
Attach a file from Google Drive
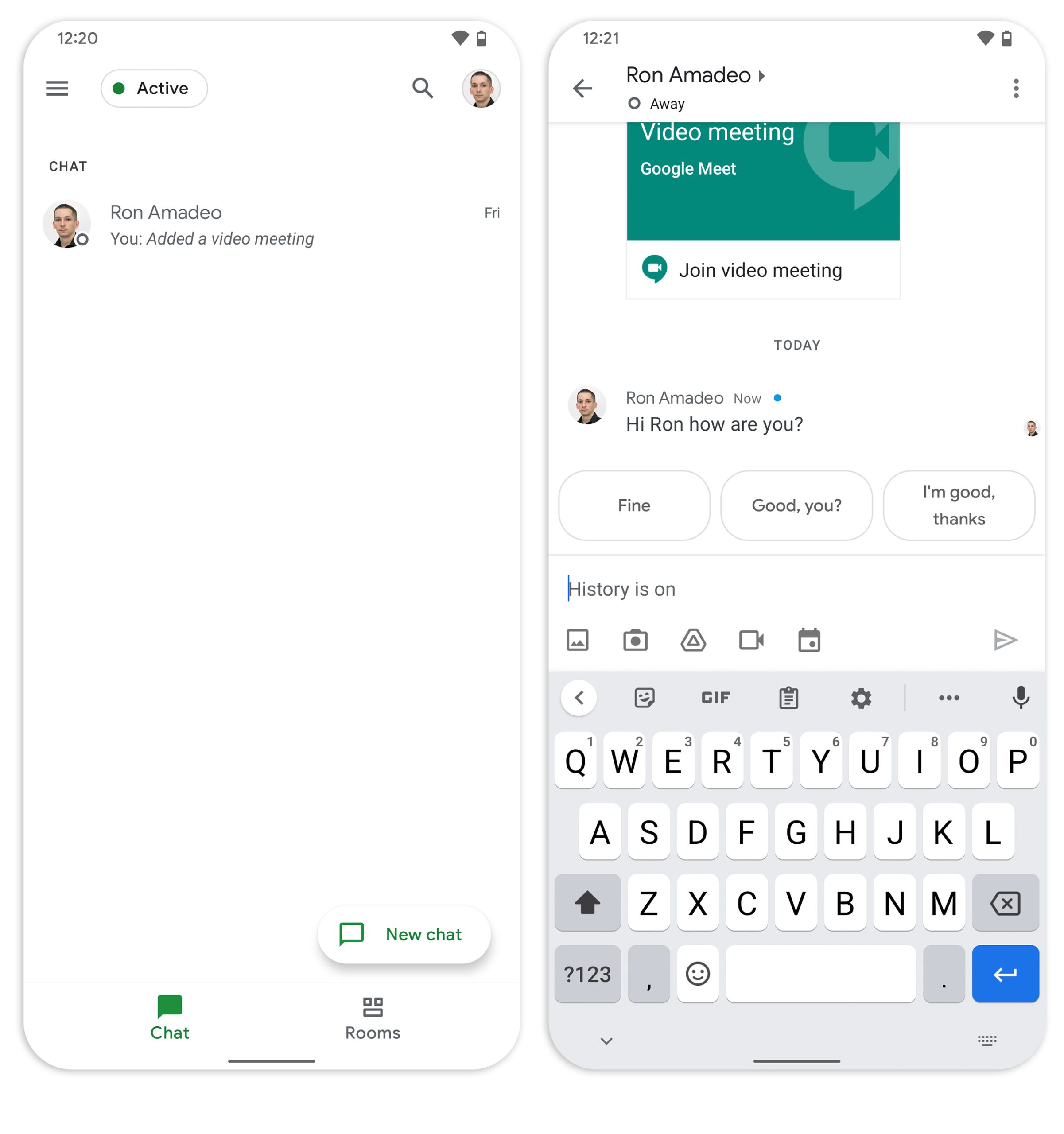[x=693, y=640]
